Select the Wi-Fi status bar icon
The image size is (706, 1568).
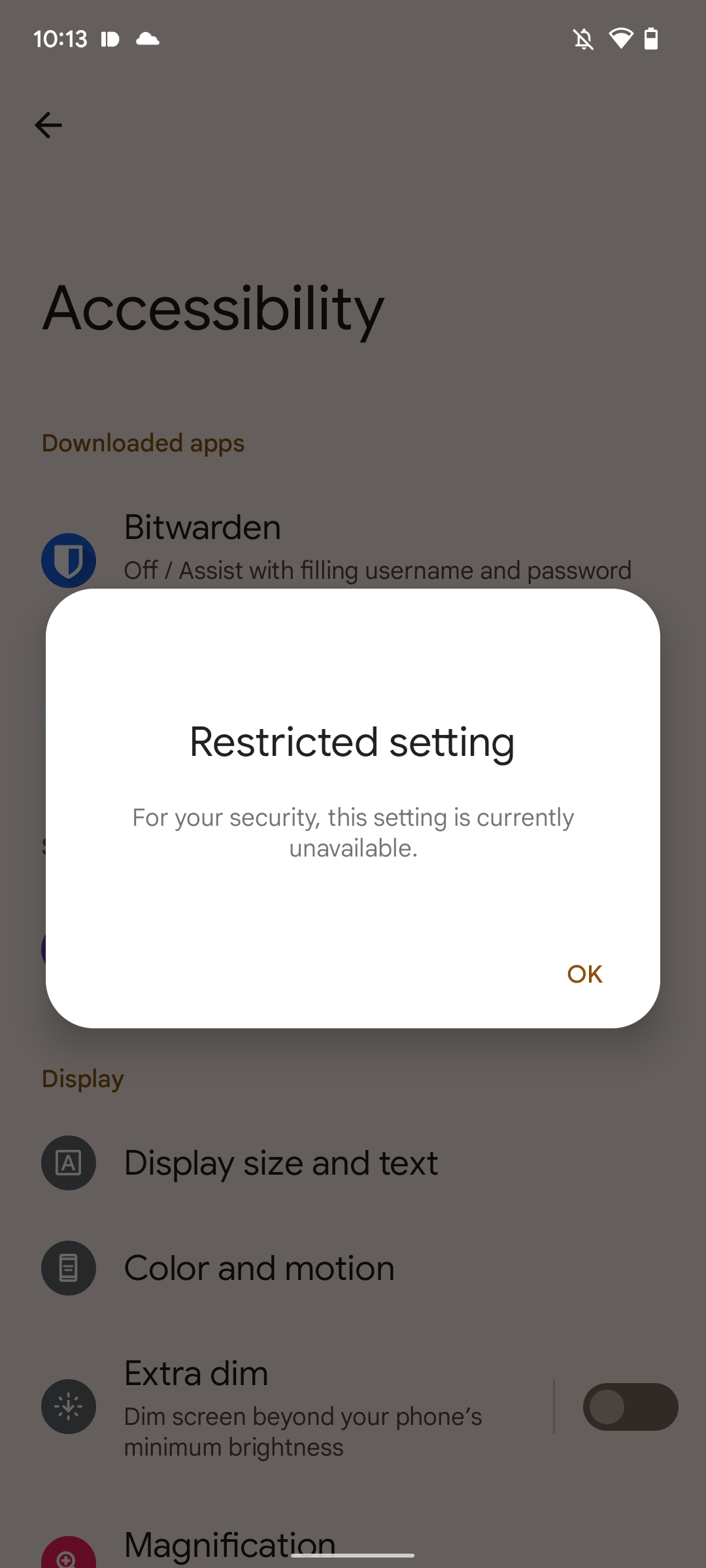[620, 39]
